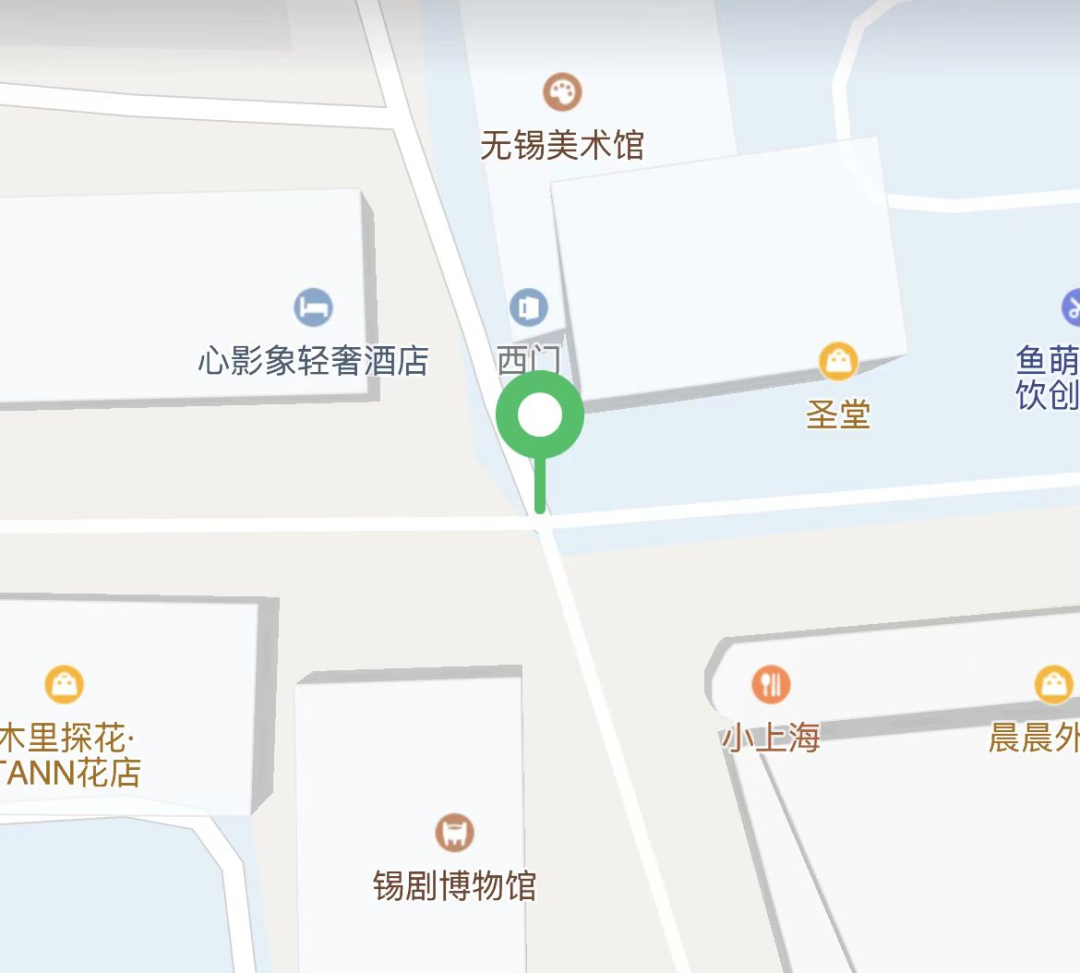This screenshot has width=1080, height=973.
Task: Select the 锡剧博物馆 museum marker
Action: (454, 832)
